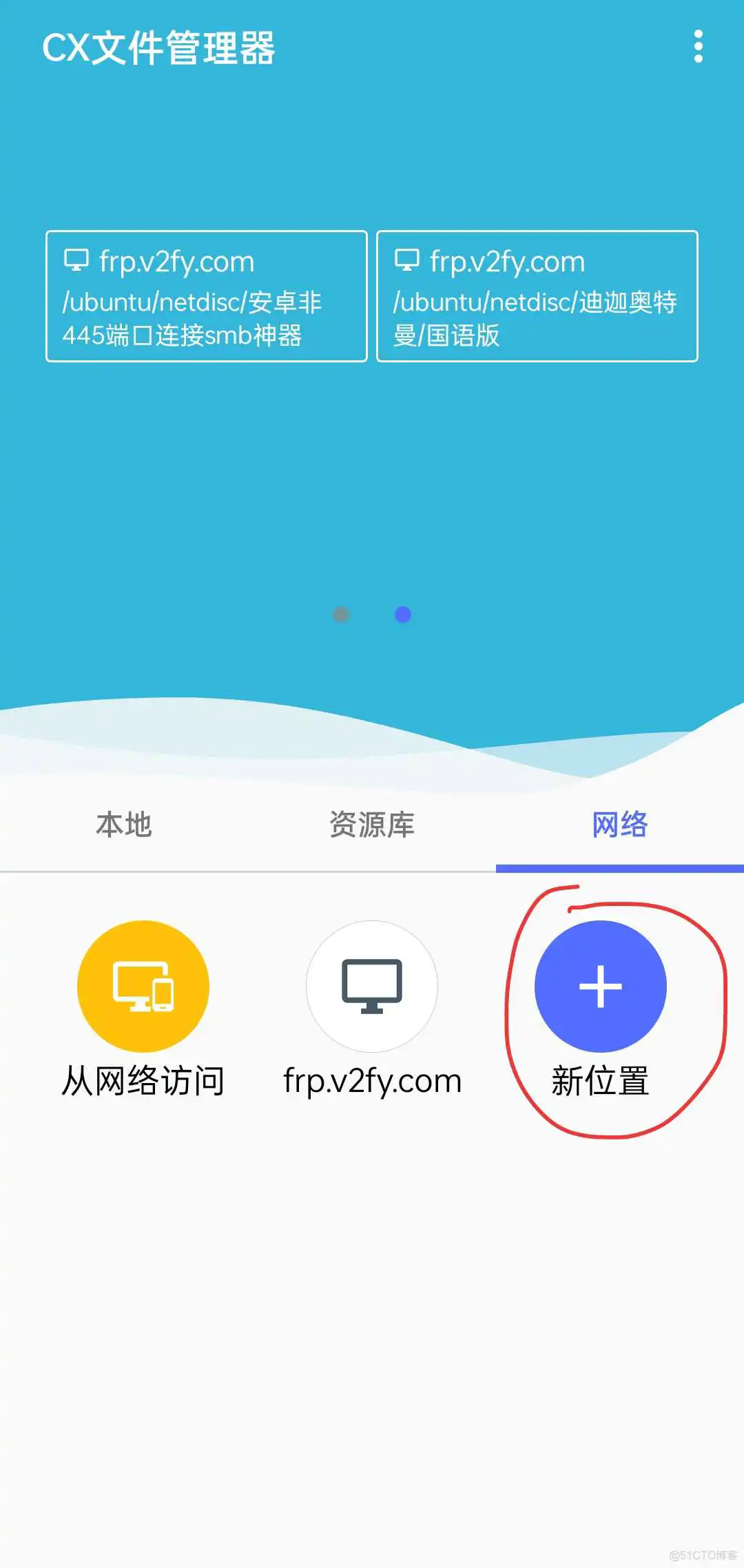The width and height of the screenshot is (744, 1568).
Task: Open the 迪迦奥特曼 国语版 shortcut card
Action: pyautogui.click(x=537, y=295)
